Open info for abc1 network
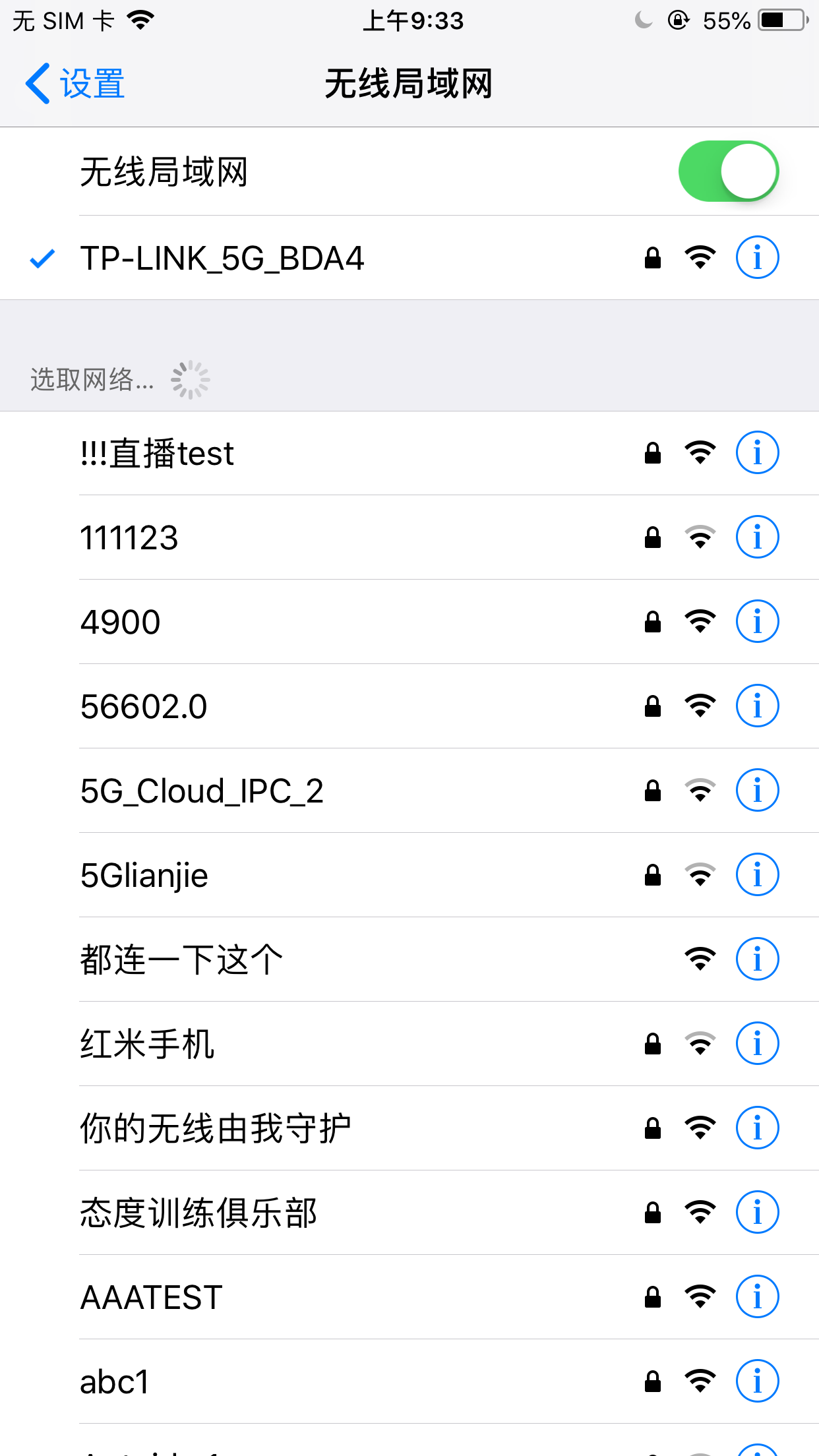 click(x=757, y=1381)
